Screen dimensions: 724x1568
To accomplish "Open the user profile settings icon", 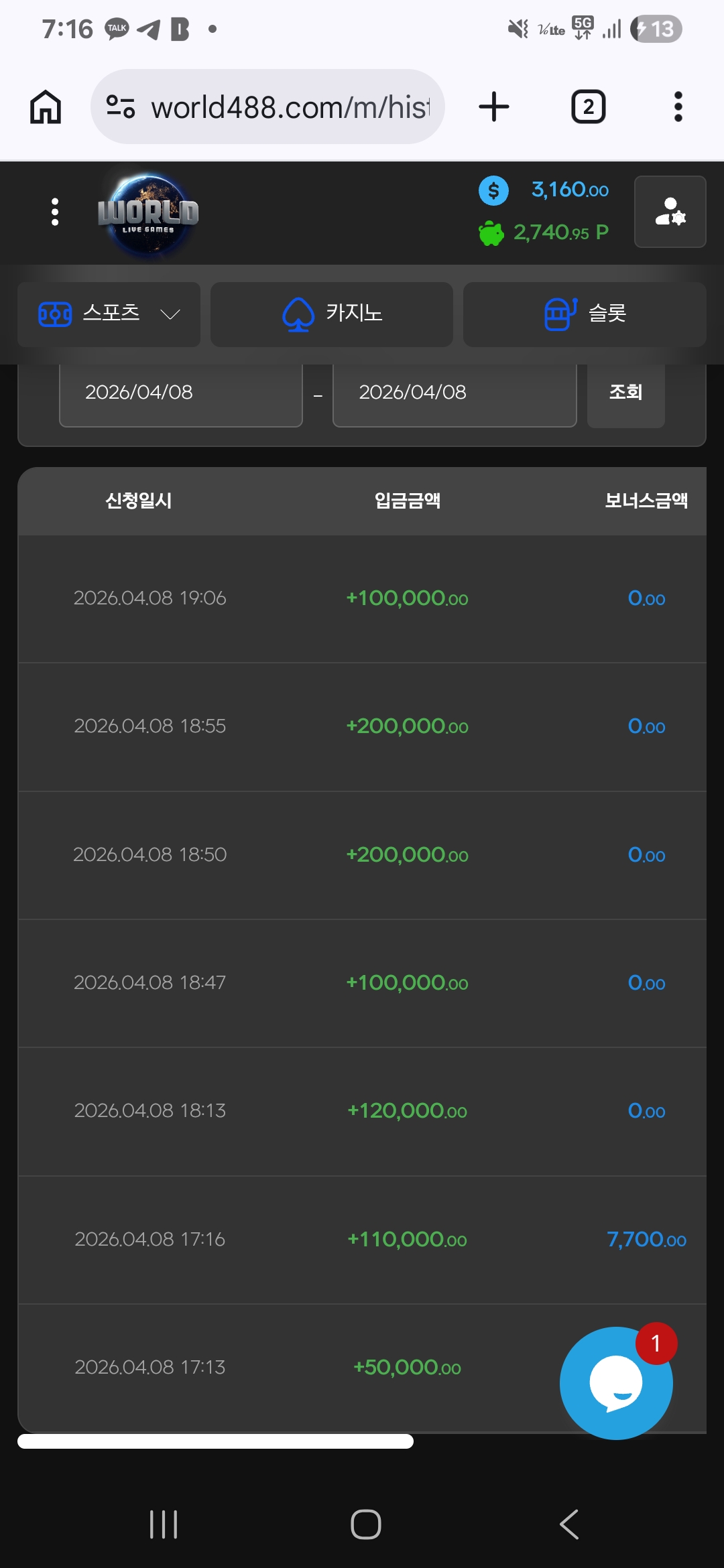I will [670, 212].
